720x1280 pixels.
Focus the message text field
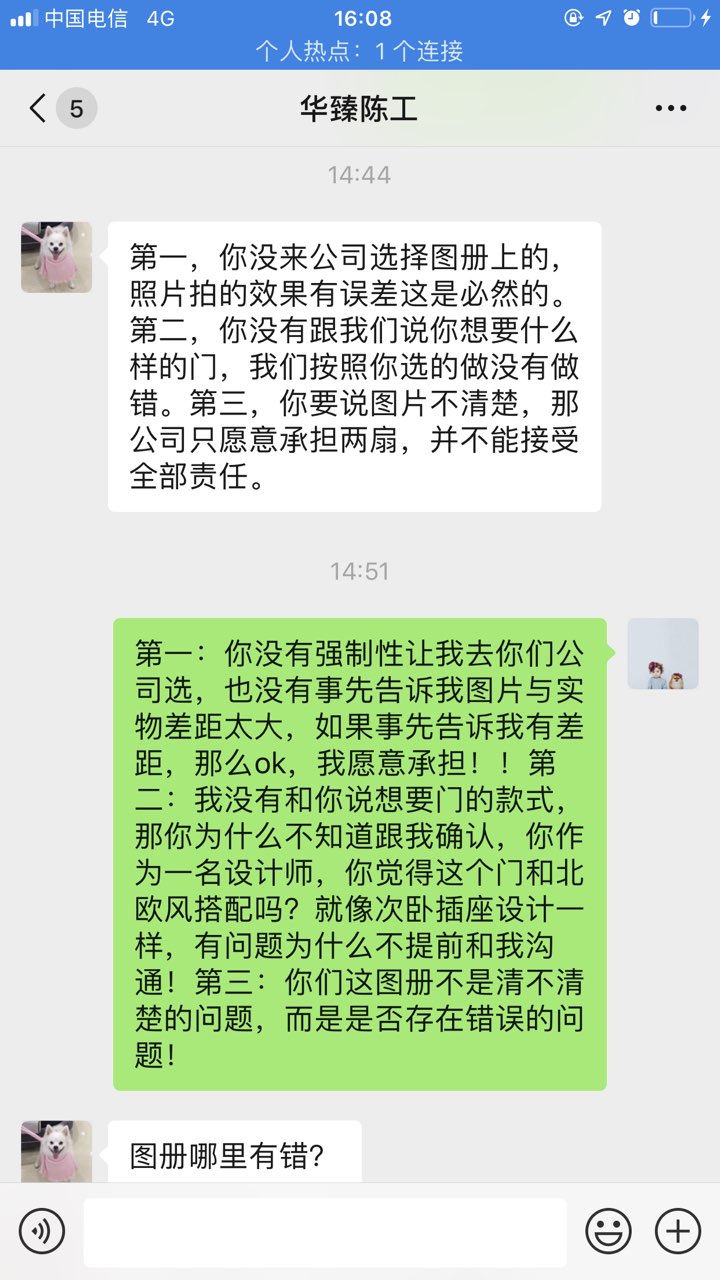click(x=325, y=1231)
